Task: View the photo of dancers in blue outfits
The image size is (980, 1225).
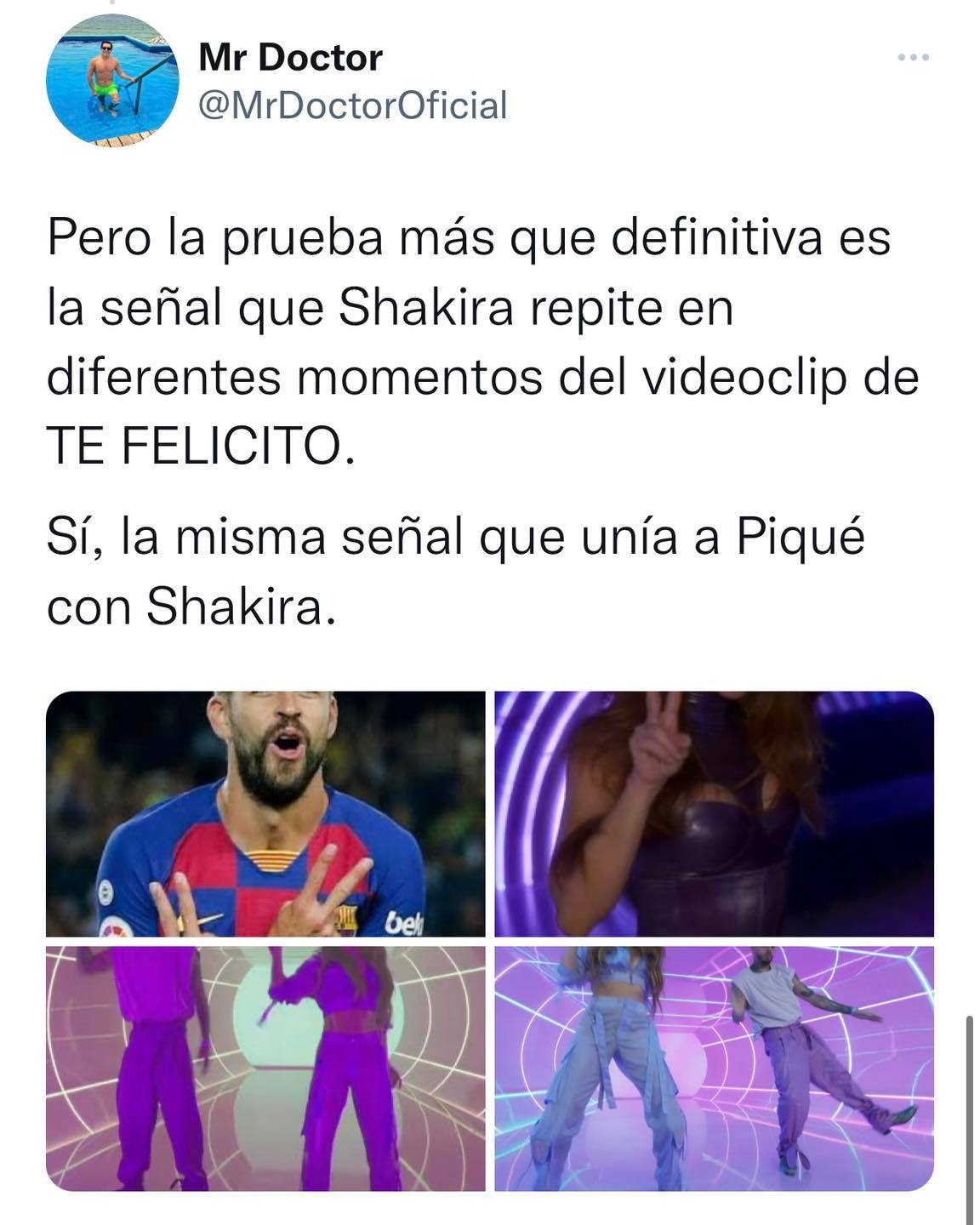Action: click(714, 1068)
